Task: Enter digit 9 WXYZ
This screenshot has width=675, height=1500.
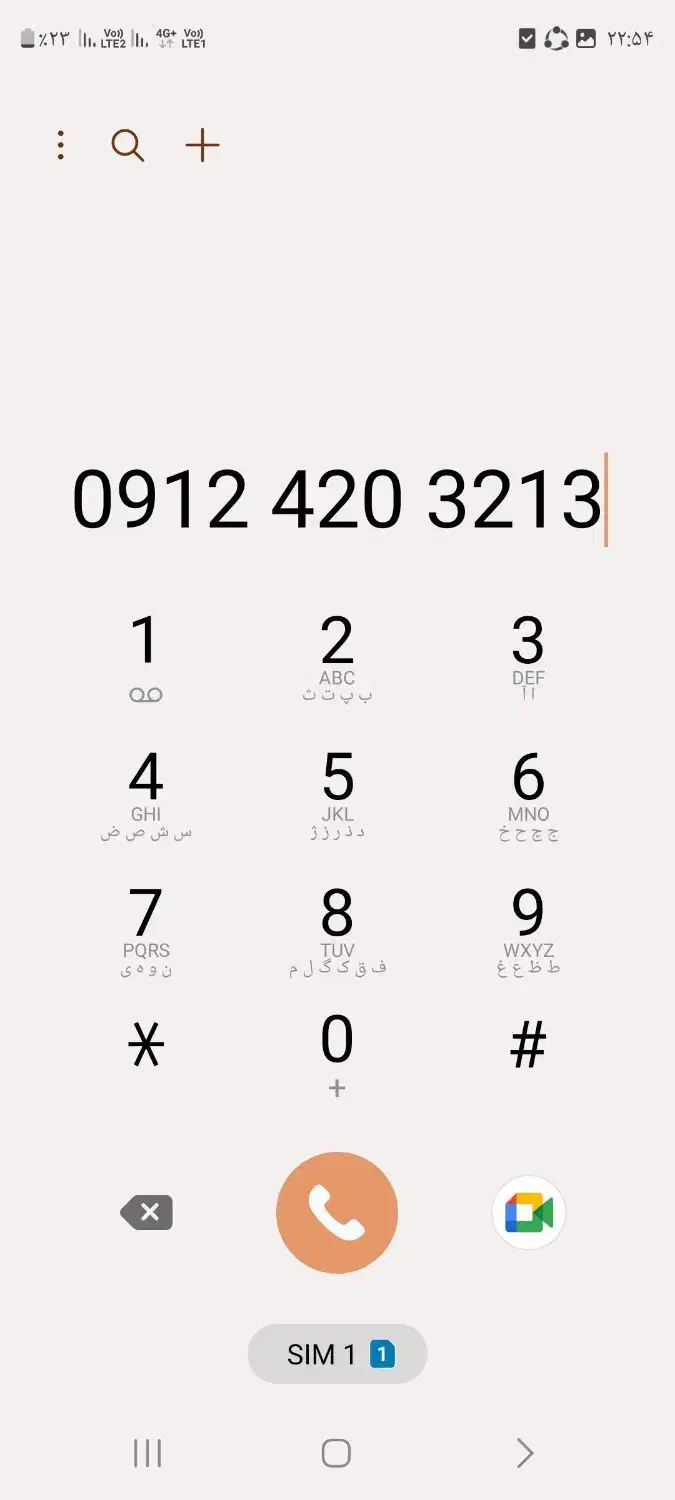Action: coord(528,931)
